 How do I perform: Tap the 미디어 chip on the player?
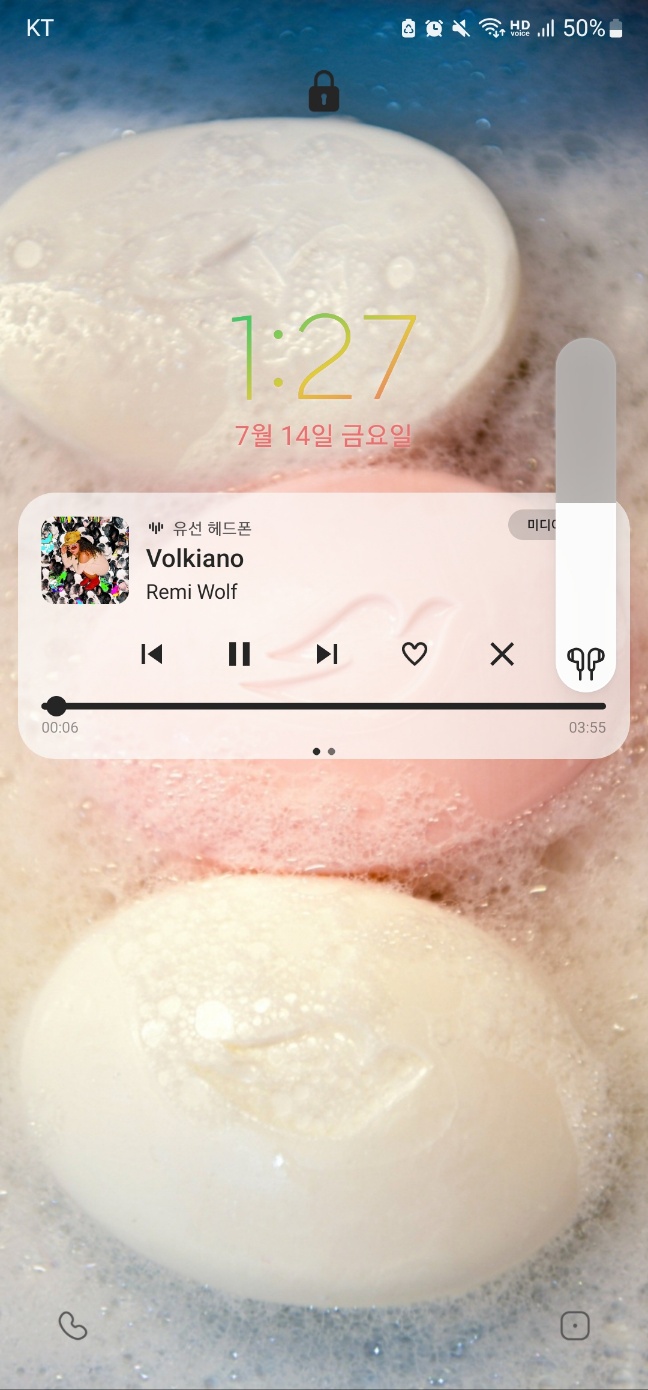click(533, 524)
